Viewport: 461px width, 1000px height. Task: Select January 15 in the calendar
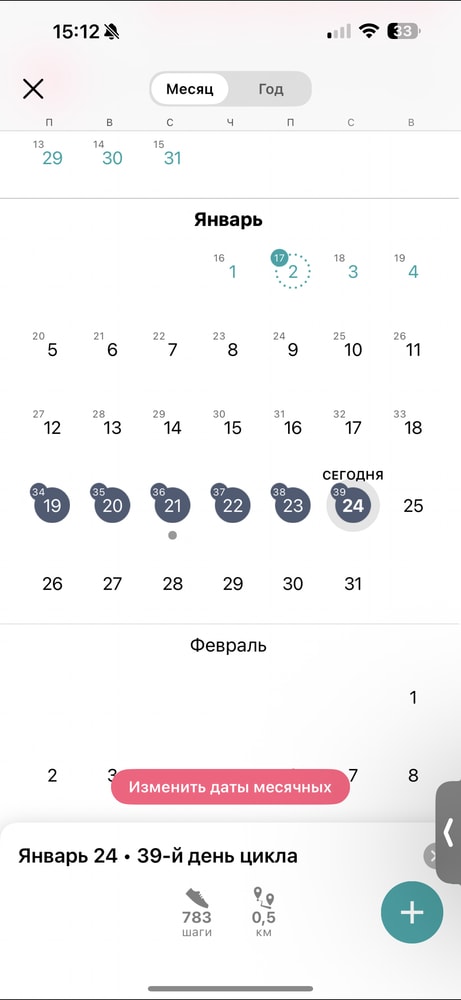tap(232, 427)
